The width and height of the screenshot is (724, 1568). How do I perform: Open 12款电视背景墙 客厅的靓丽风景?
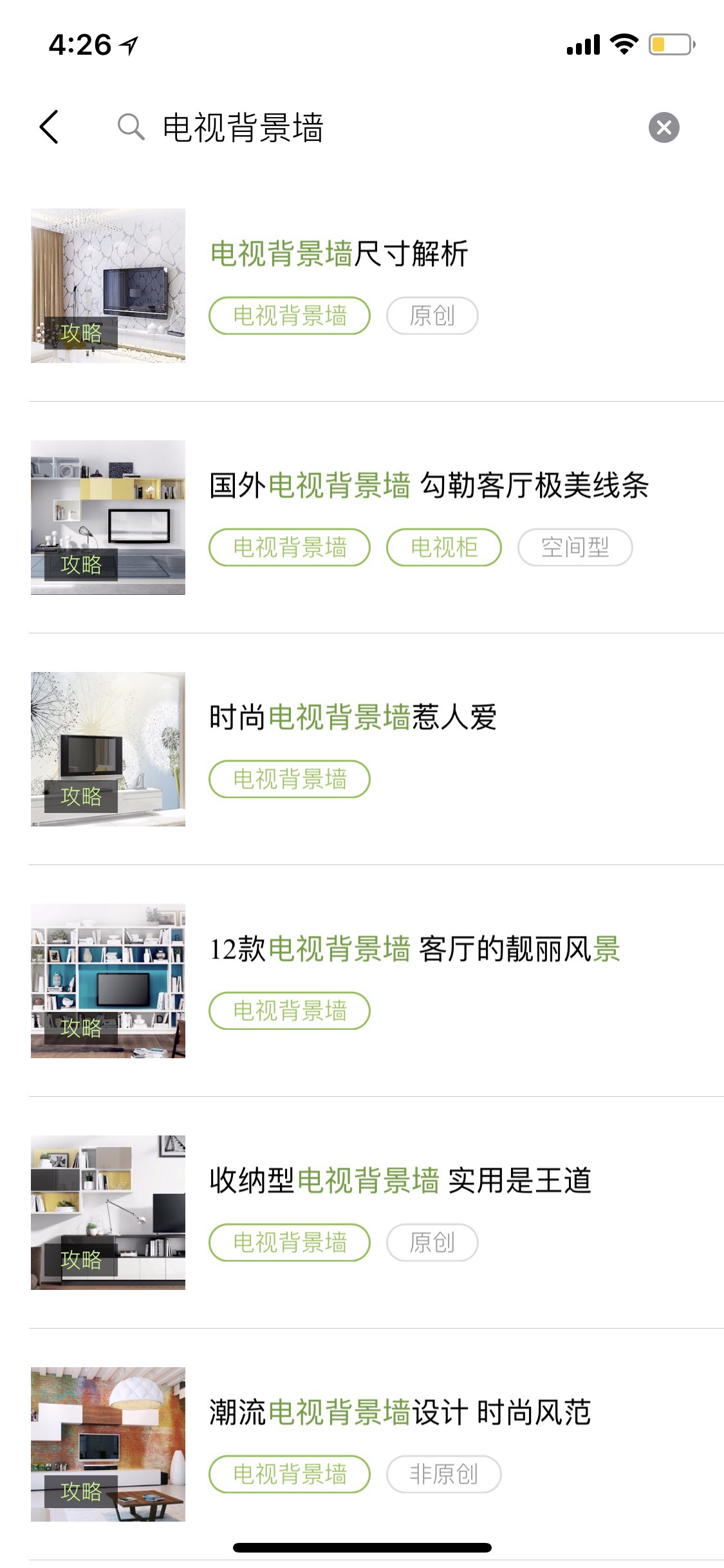click(x=414, y=949)
